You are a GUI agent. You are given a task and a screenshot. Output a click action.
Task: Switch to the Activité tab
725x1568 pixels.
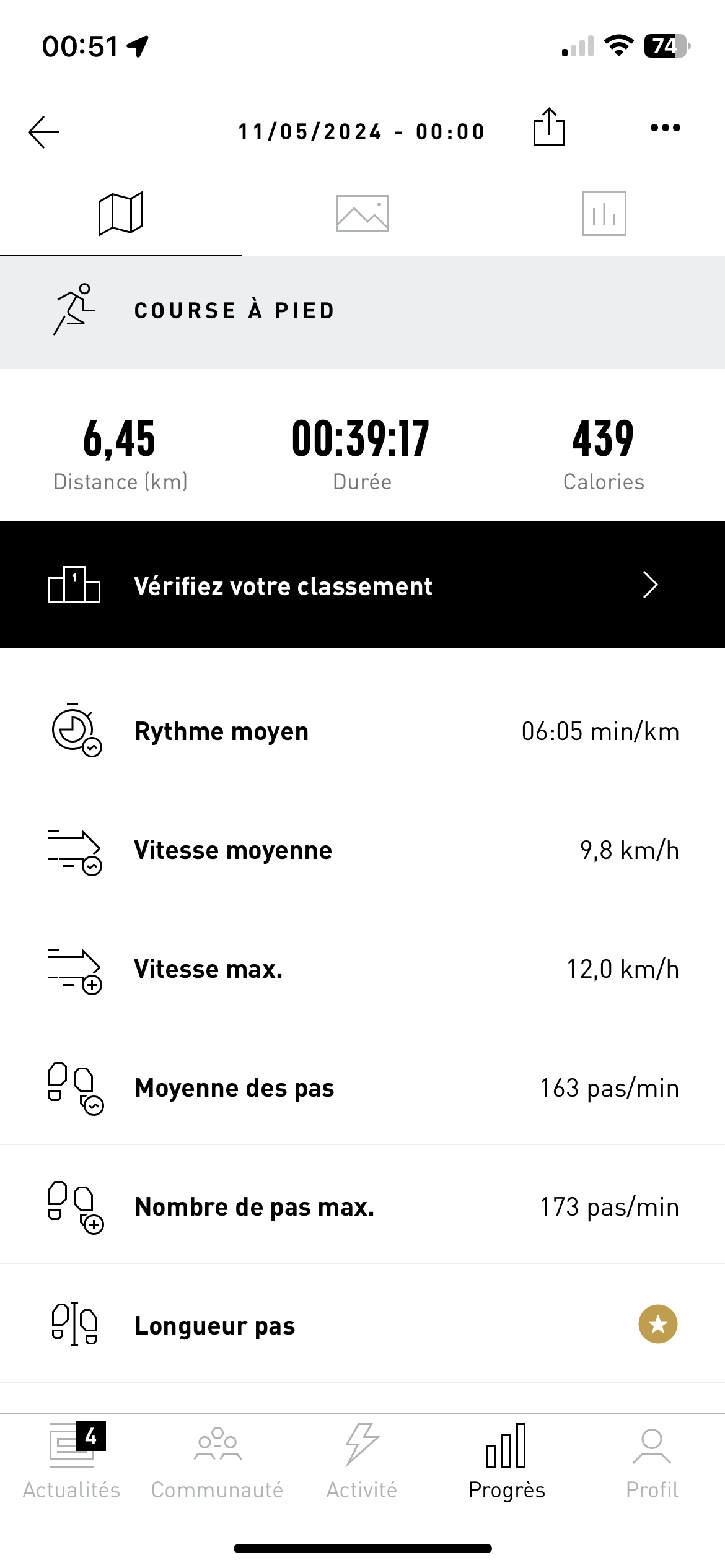pyautogui.click(x=362, y=1463)
